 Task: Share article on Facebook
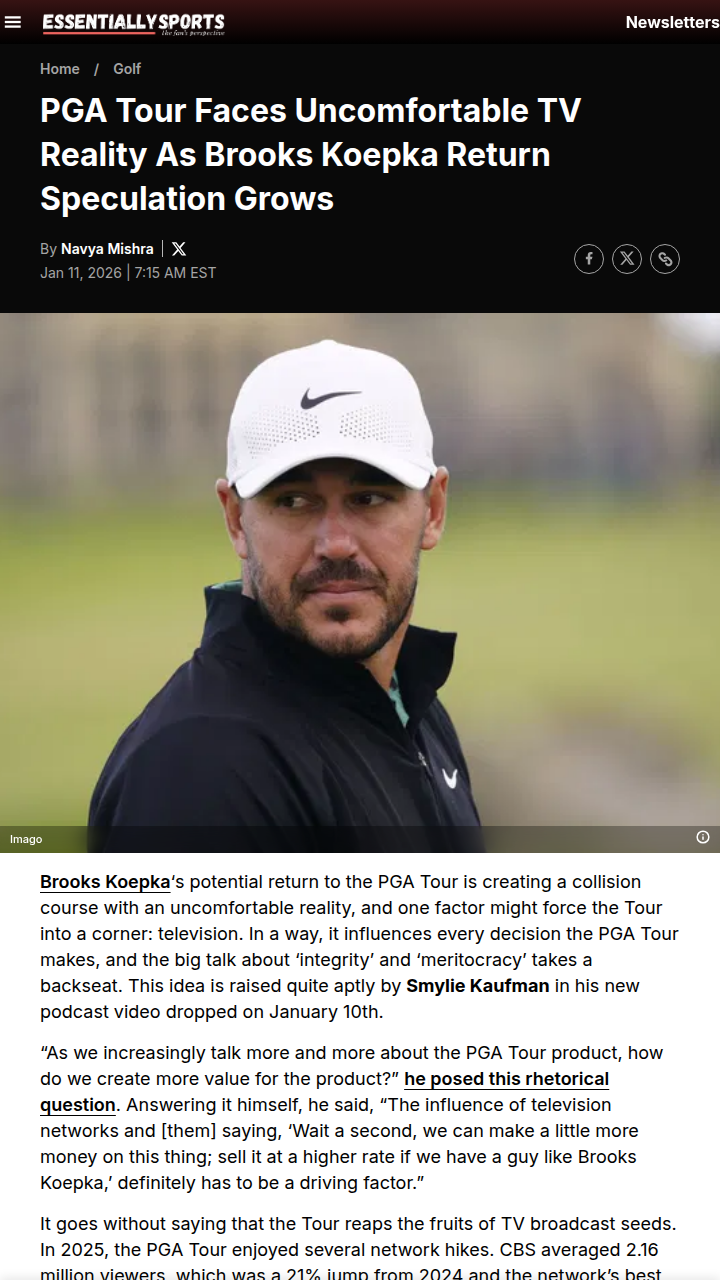(589, 259)
